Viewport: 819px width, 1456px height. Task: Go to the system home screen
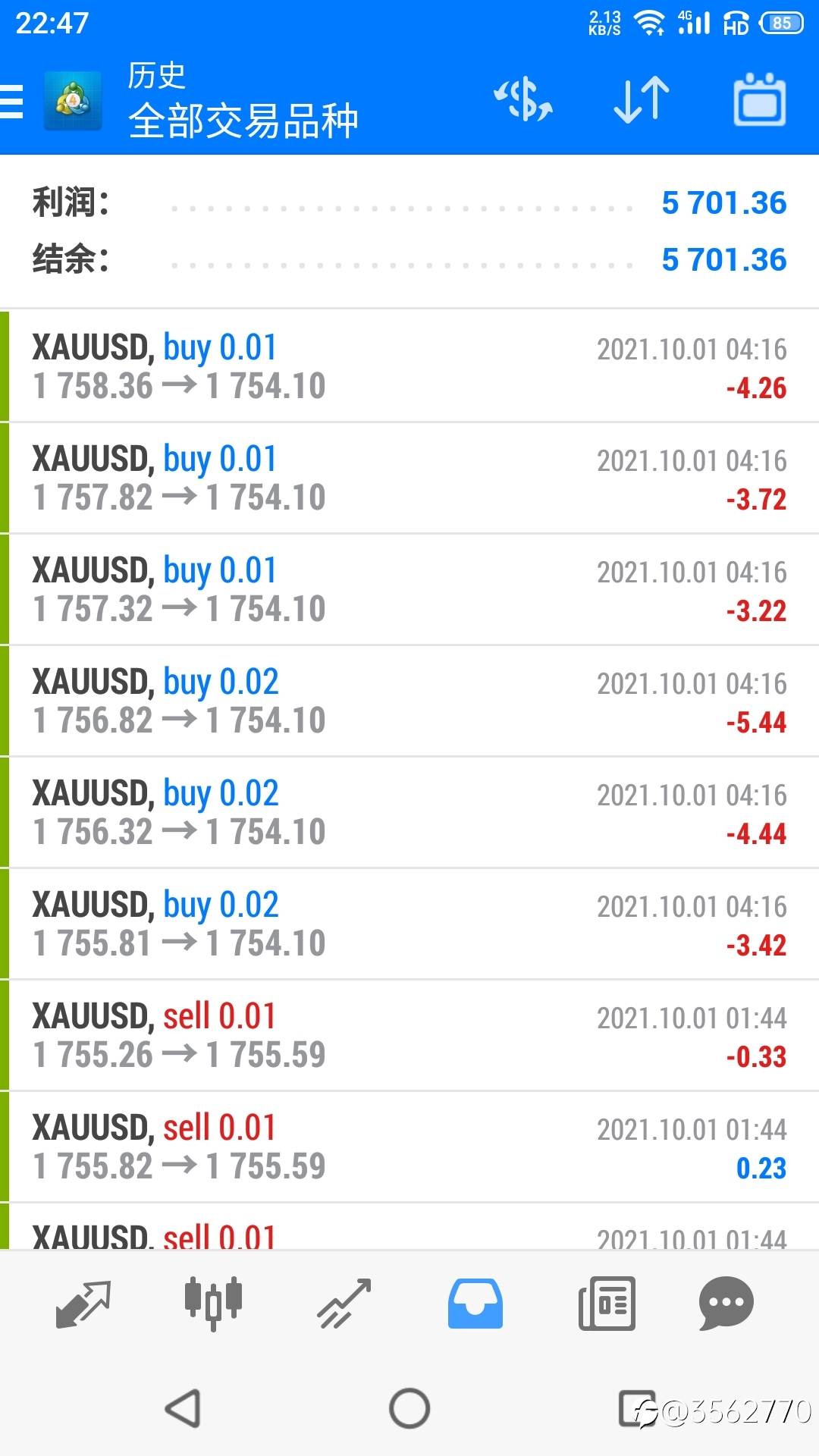coord(409,1409)
